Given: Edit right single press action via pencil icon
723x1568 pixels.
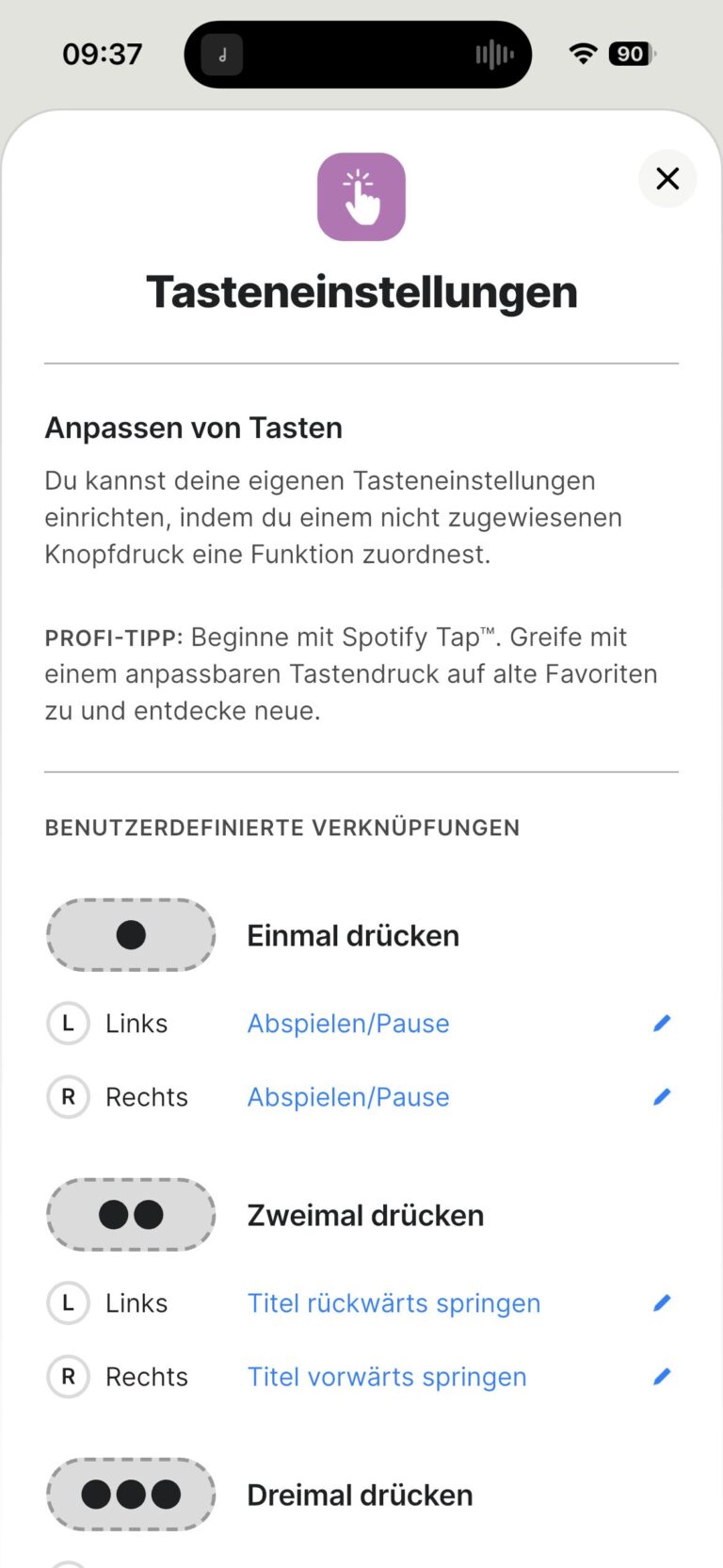Looking at the screenshot, I should [662, 1096].
